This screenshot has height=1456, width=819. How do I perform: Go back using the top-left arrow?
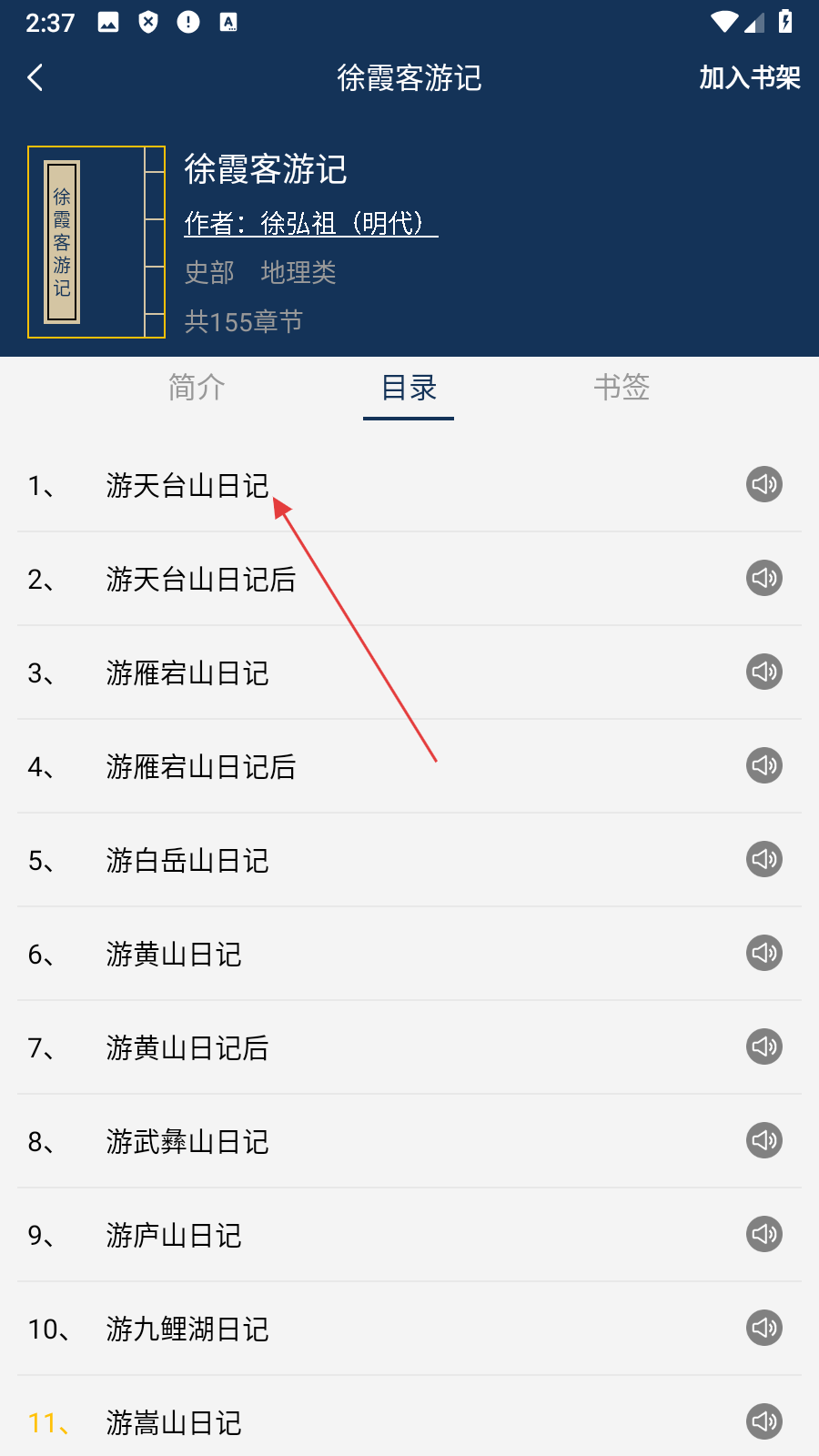pos(36,78)
